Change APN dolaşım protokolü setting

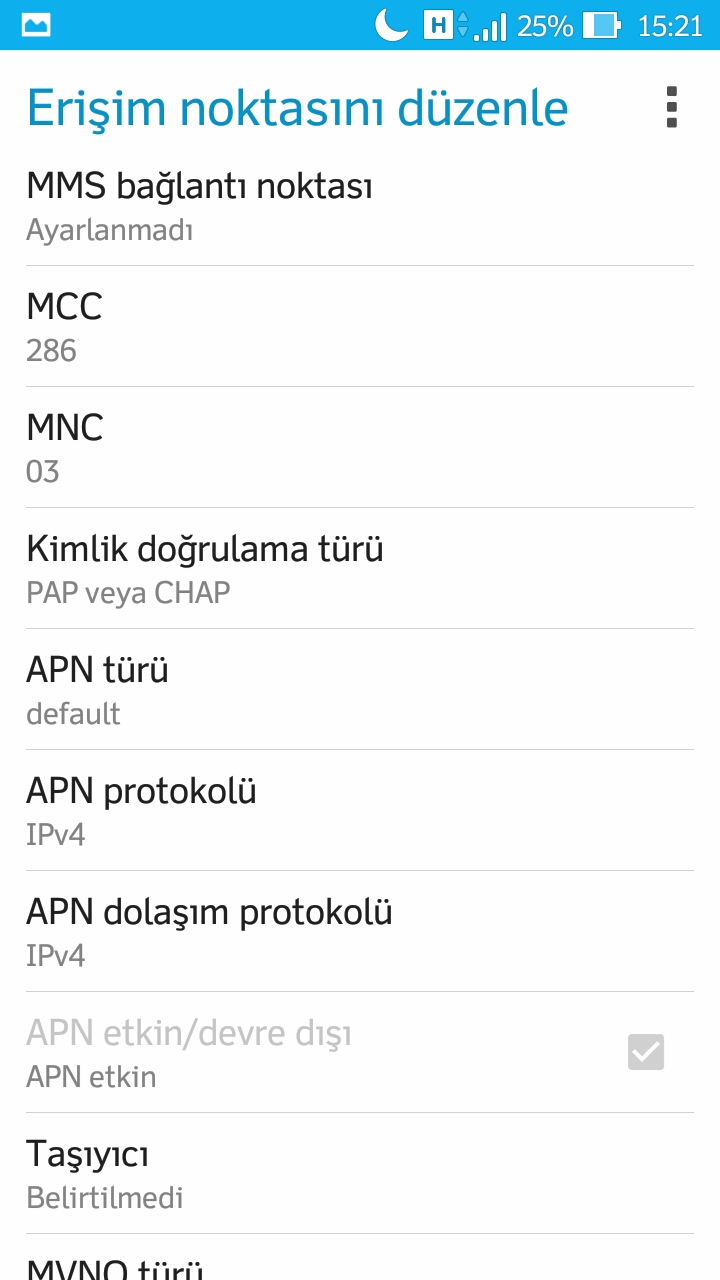(360, 931)
